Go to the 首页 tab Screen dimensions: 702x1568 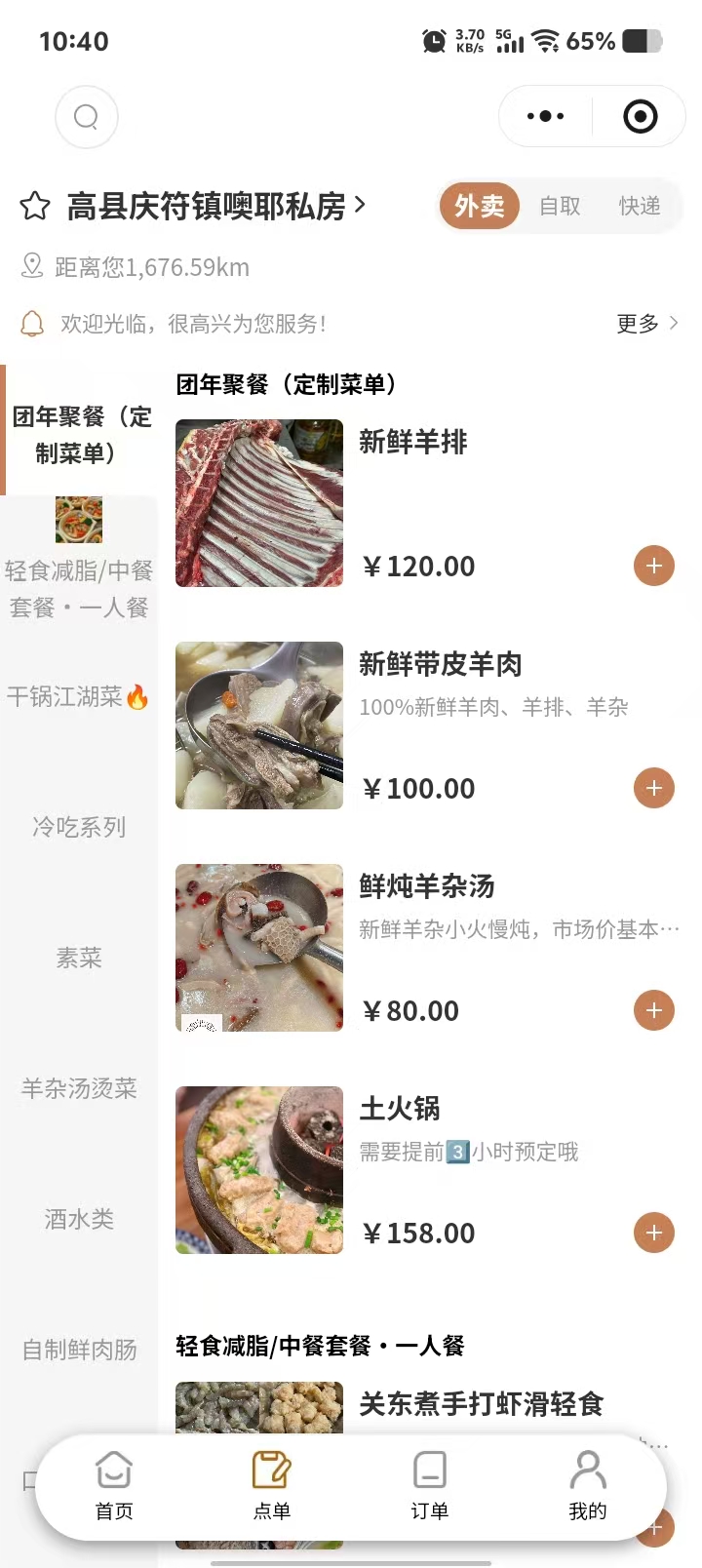pos(114,1486)
